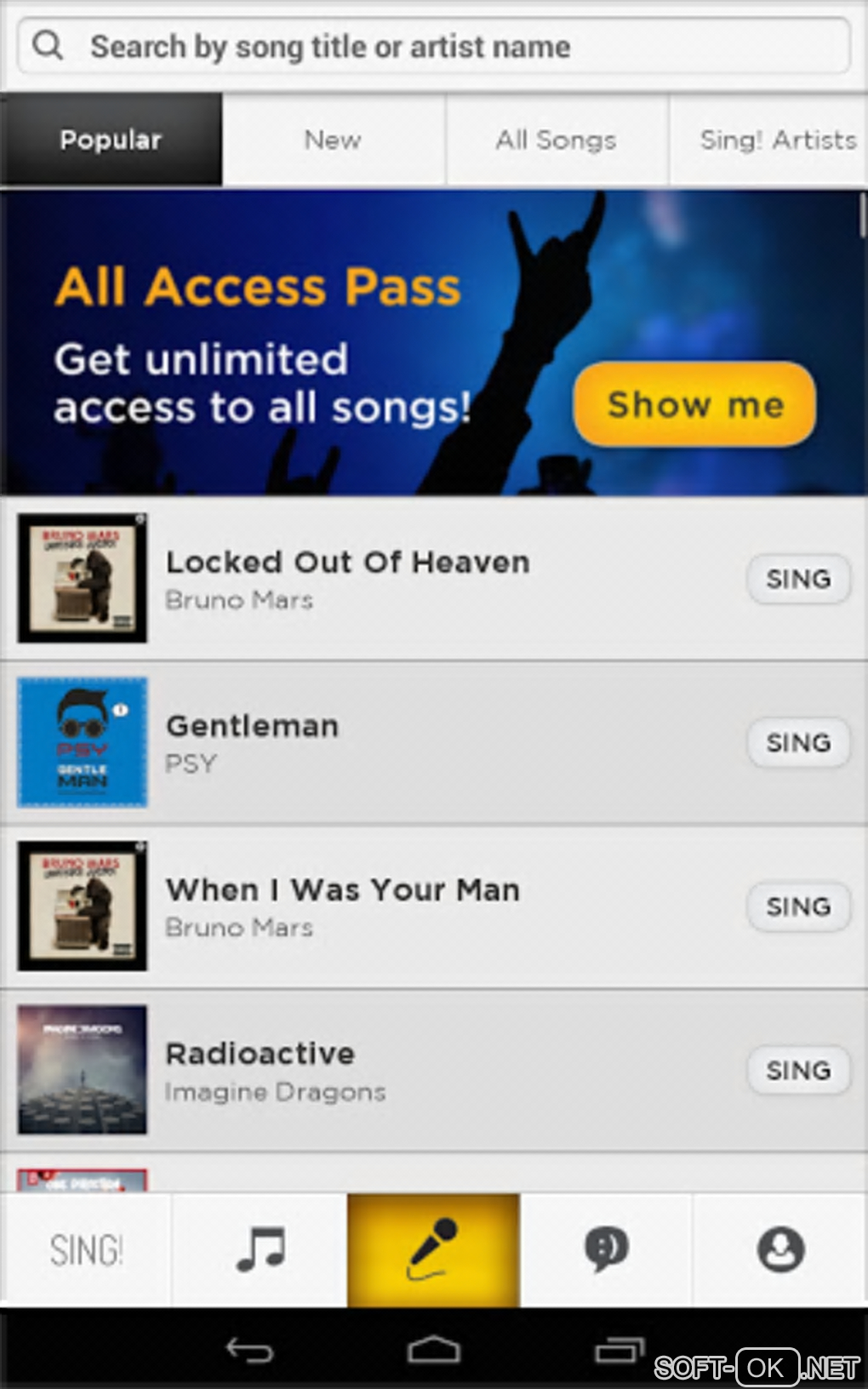
Task: Sing Locked Out Of Heaven
Action: tap(797, 579)
